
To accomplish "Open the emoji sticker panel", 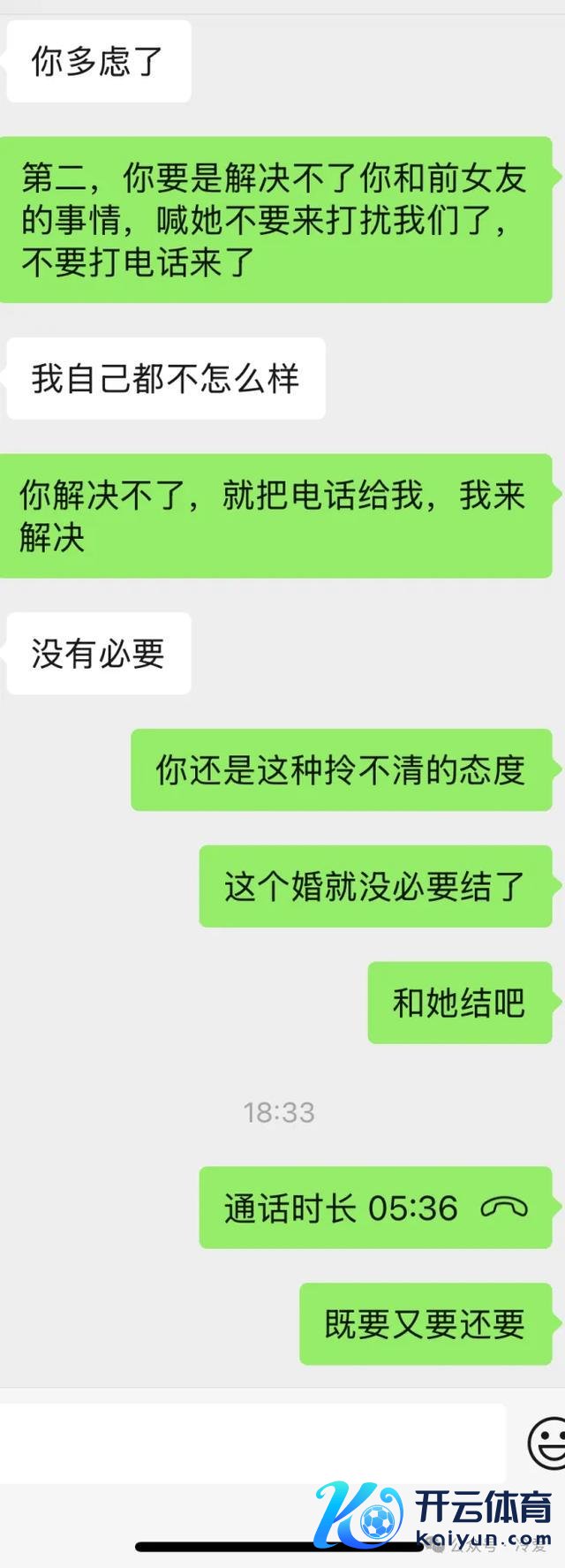I will [x=547, y=1443].
